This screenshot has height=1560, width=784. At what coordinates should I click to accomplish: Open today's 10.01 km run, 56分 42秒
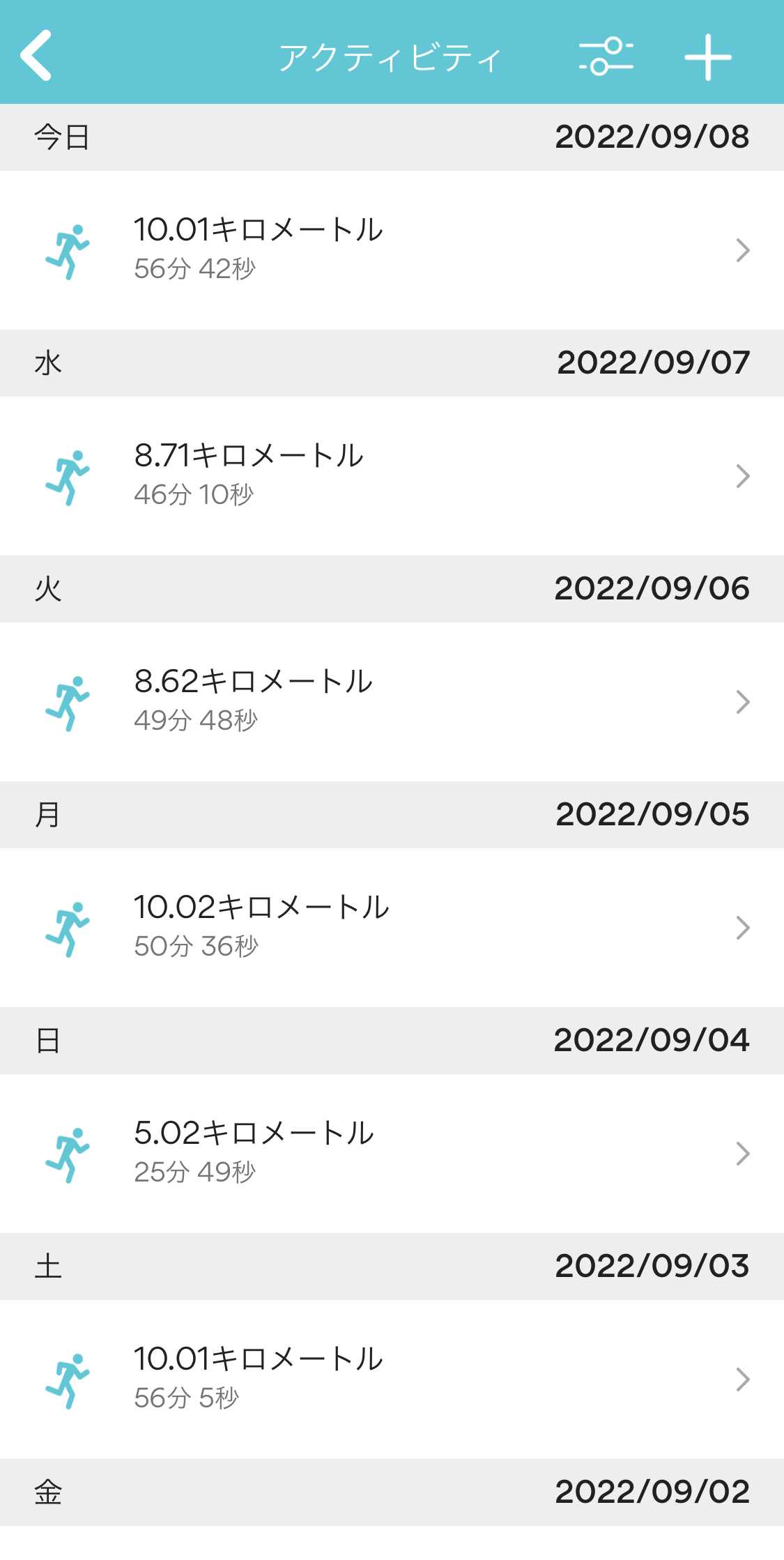pos(392,250)
